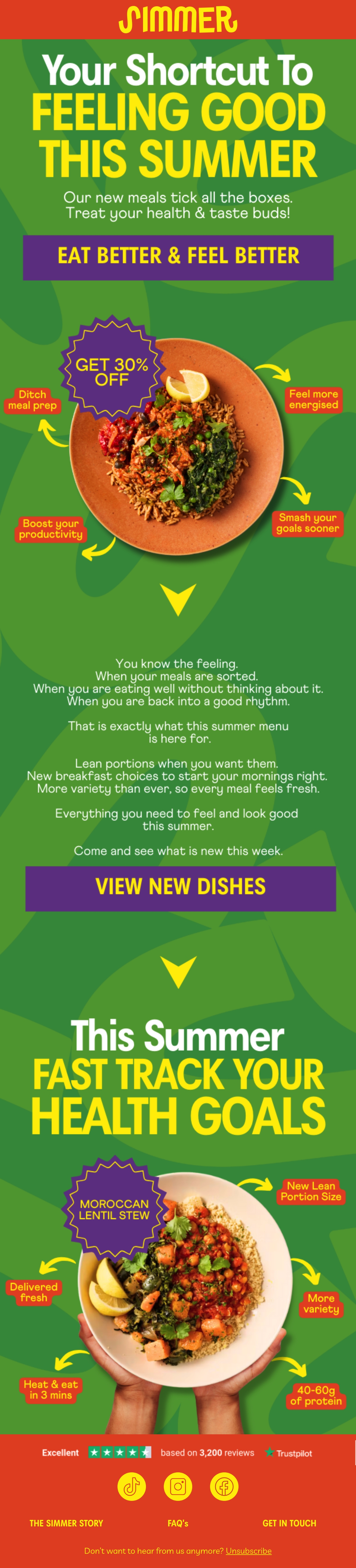The height and width of the screenshot is (1568, 356).
Task: Read The Simmer Story
Action: click(x=66, y=1523)
